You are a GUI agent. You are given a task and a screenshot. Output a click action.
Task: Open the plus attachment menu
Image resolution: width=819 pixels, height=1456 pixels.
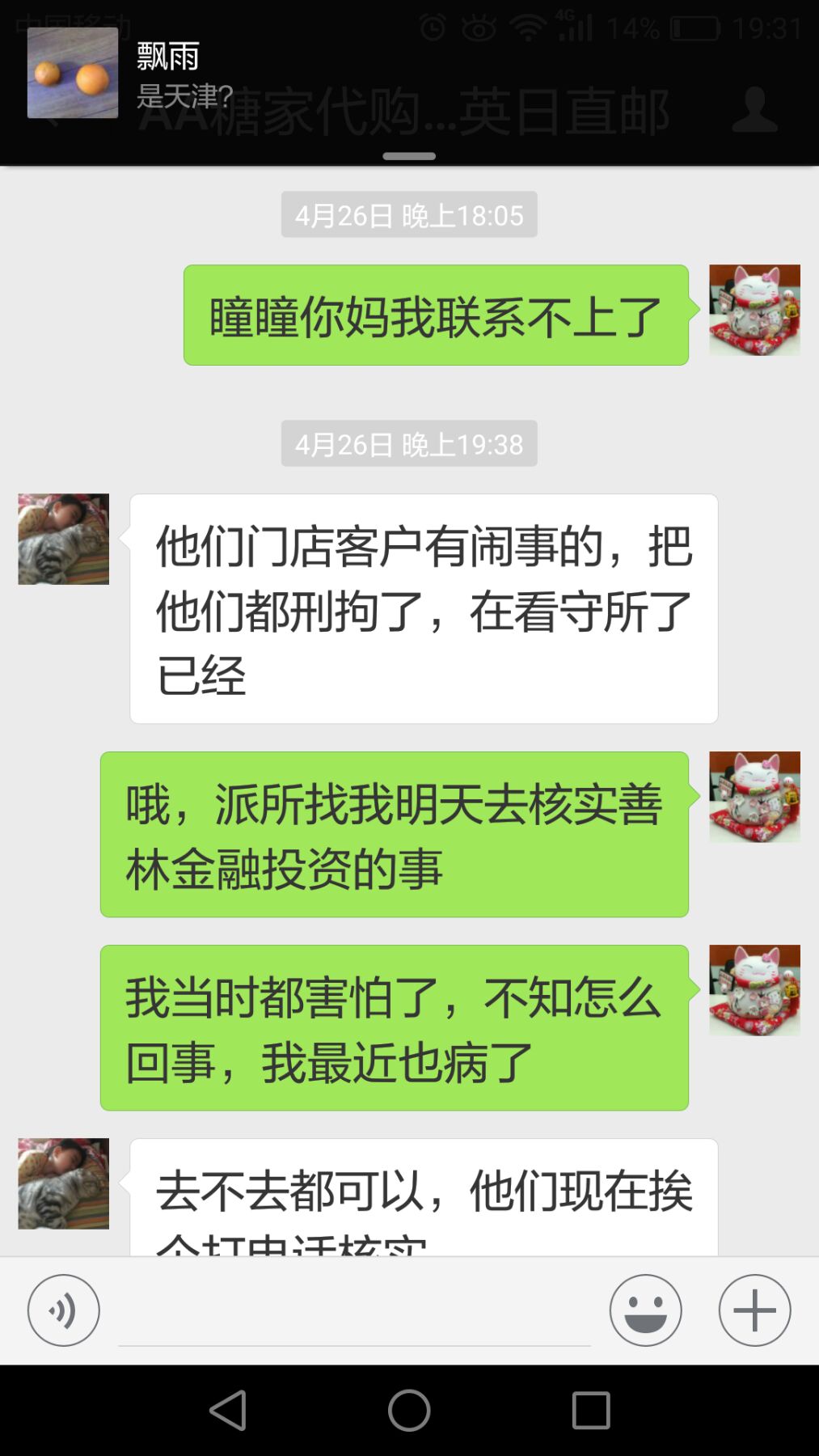click(x=754, y=1310)
